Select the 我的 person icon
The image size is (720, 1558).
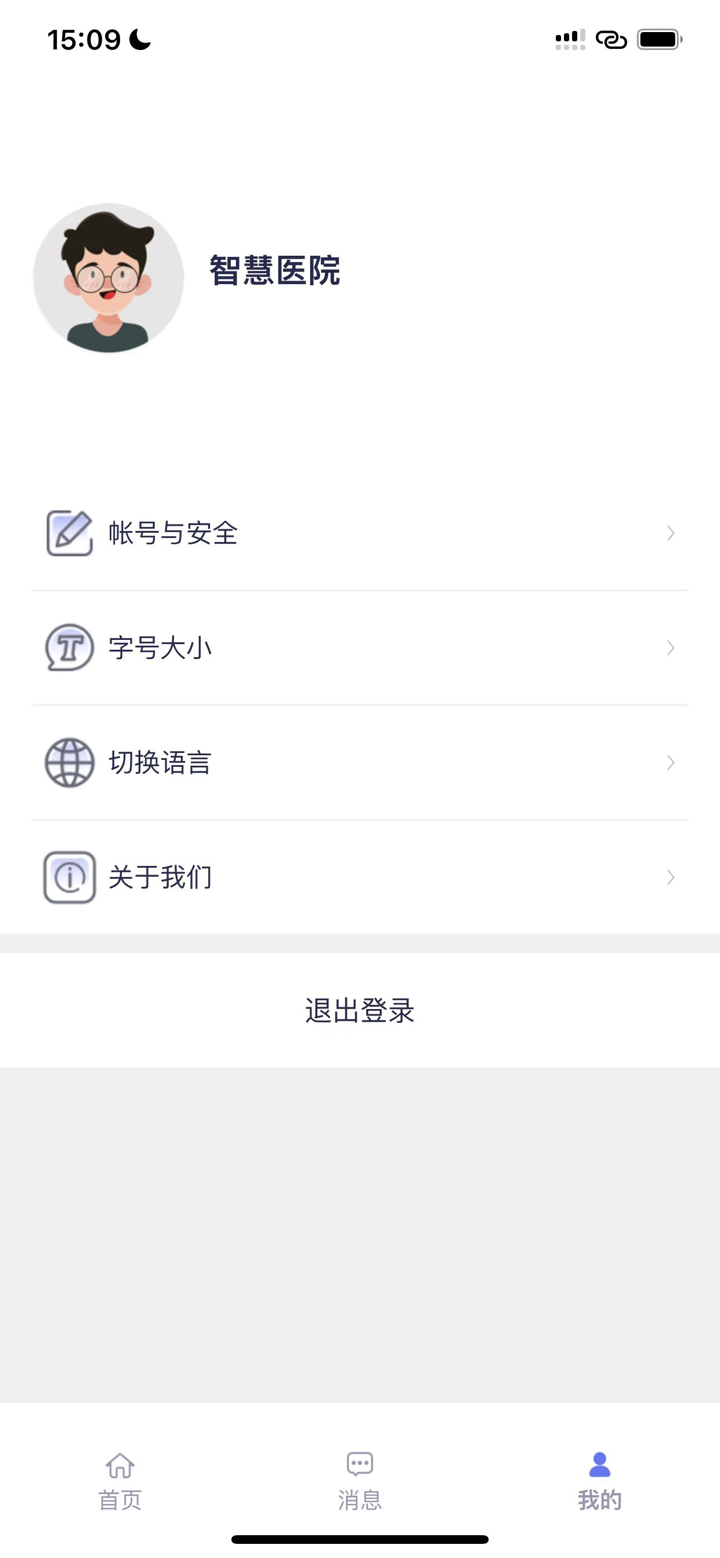click(599, 1464)
